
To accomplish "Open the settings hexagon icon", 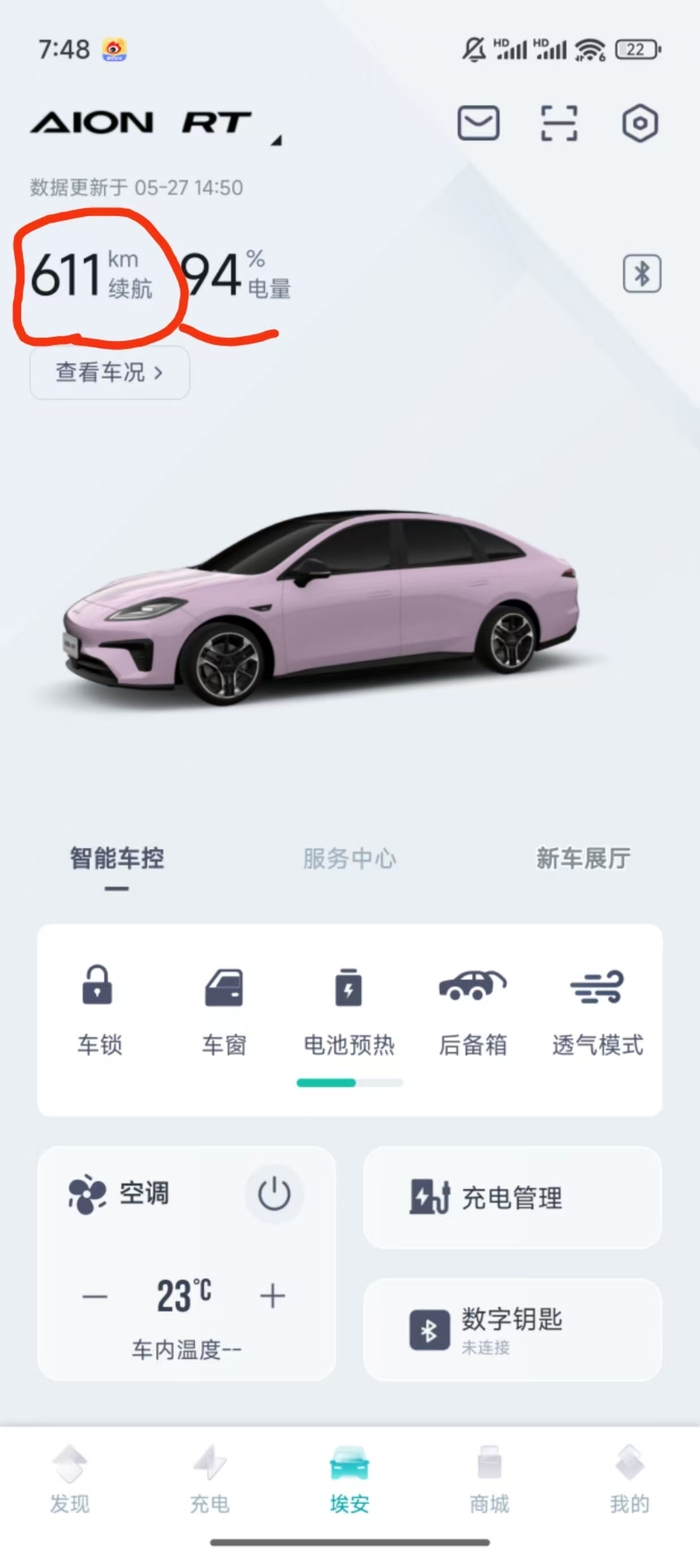I will pos(640,123).
